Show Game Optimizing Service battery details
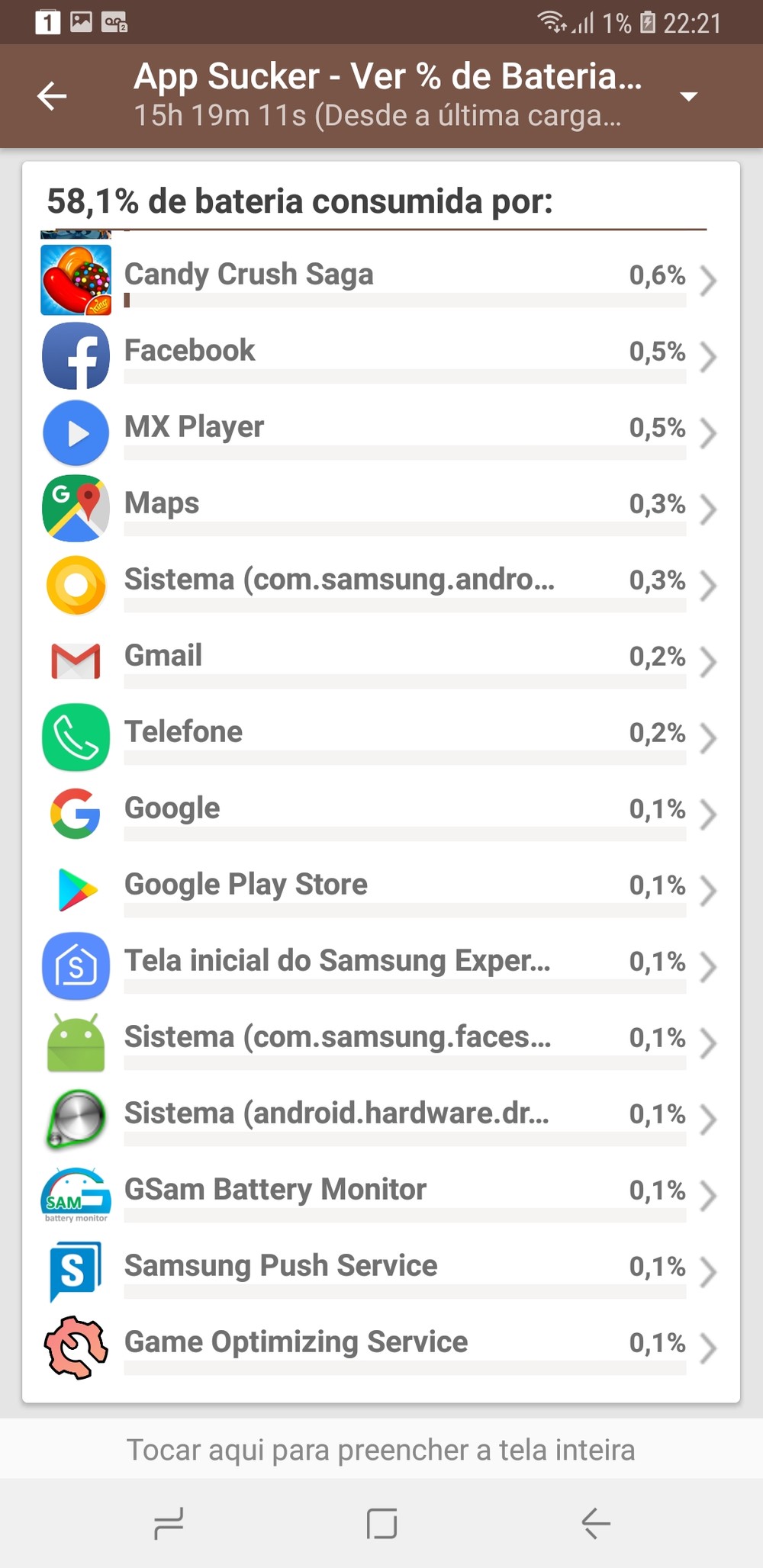The height and width of the screenshot is (1568, 763). 381,1347
